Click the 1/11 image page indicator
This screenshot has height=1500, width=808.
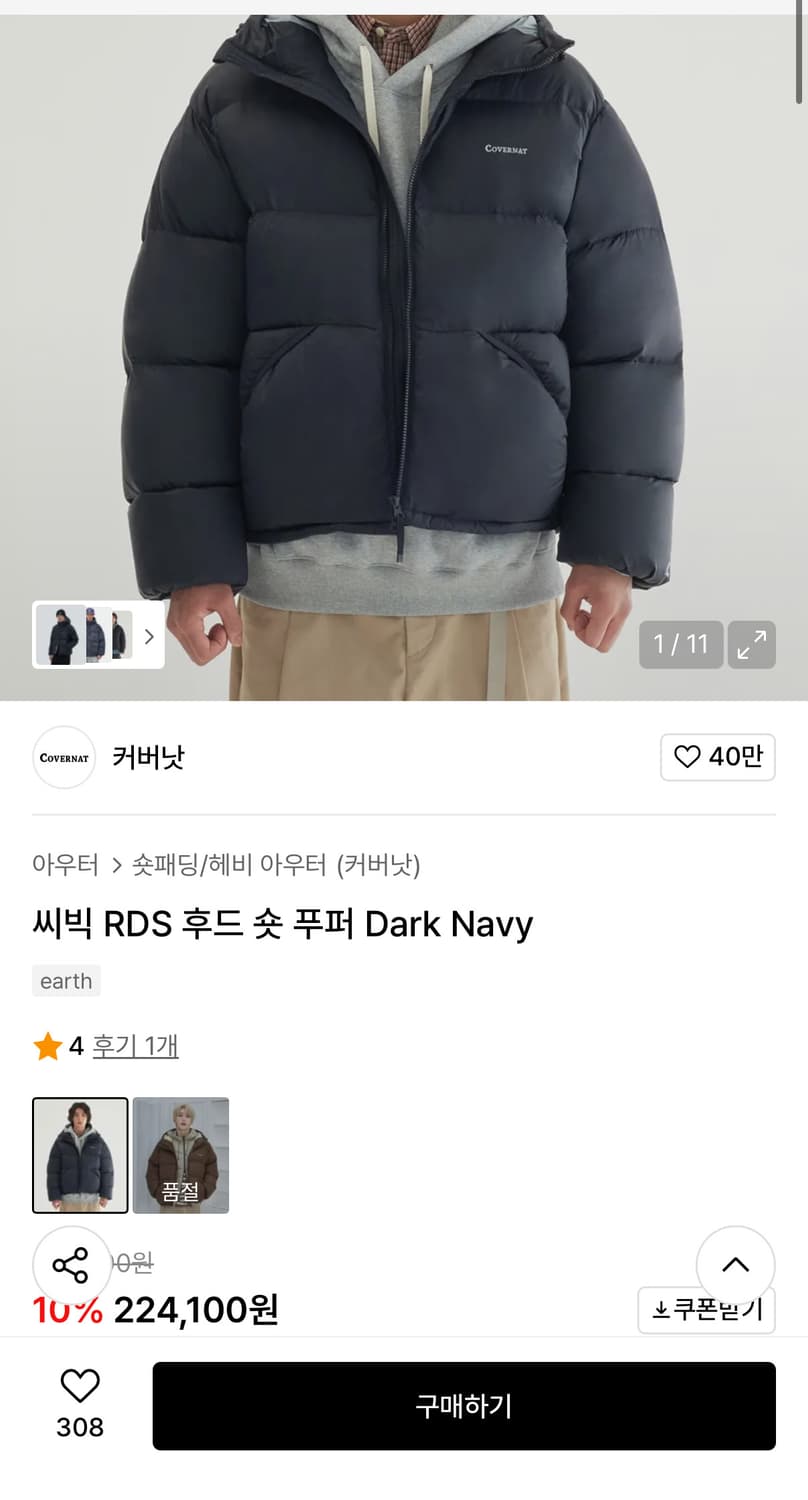[681, 645]
